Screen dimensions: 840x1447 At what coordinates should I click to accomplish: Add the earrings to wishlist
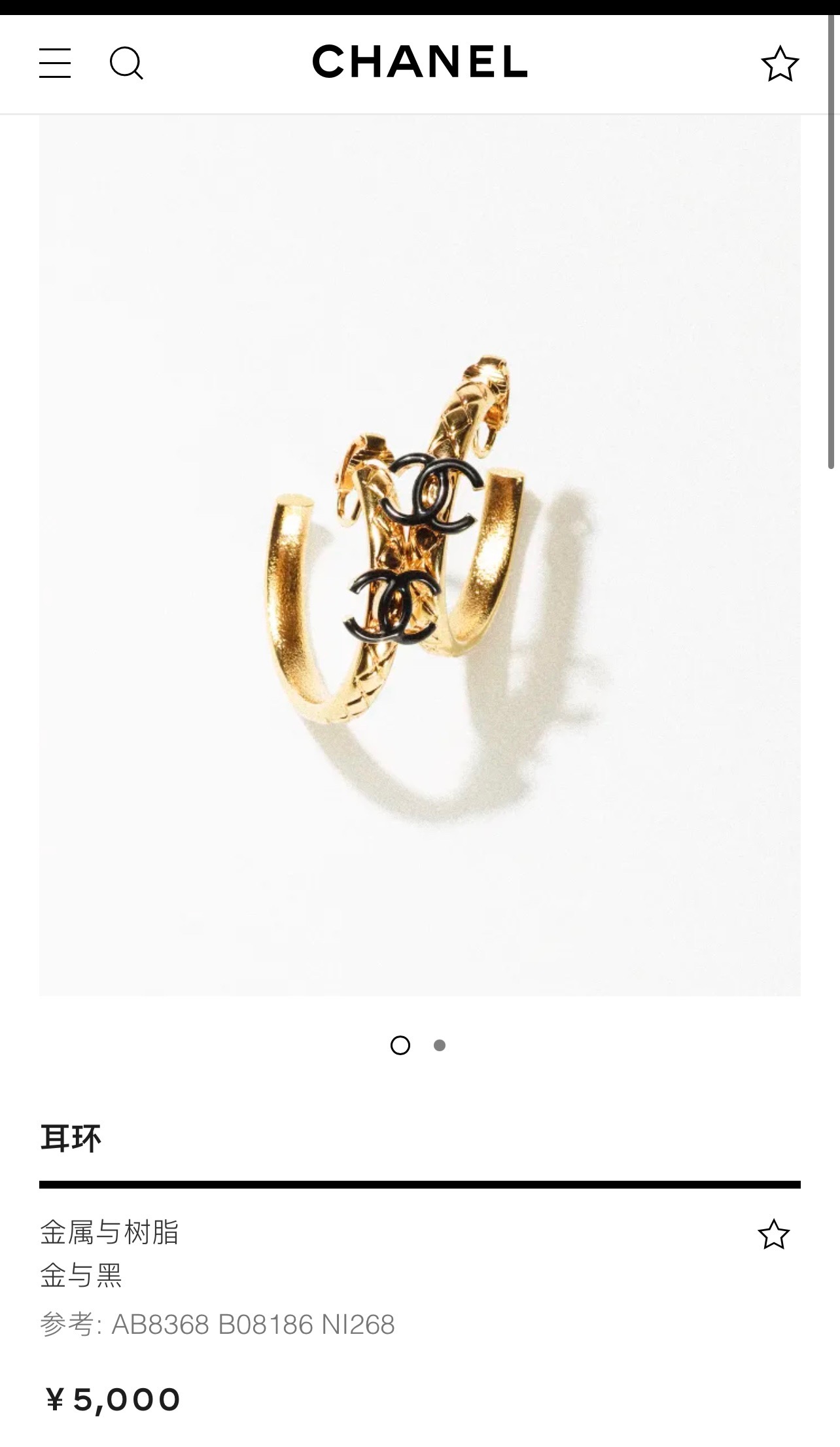[774, 1234]
